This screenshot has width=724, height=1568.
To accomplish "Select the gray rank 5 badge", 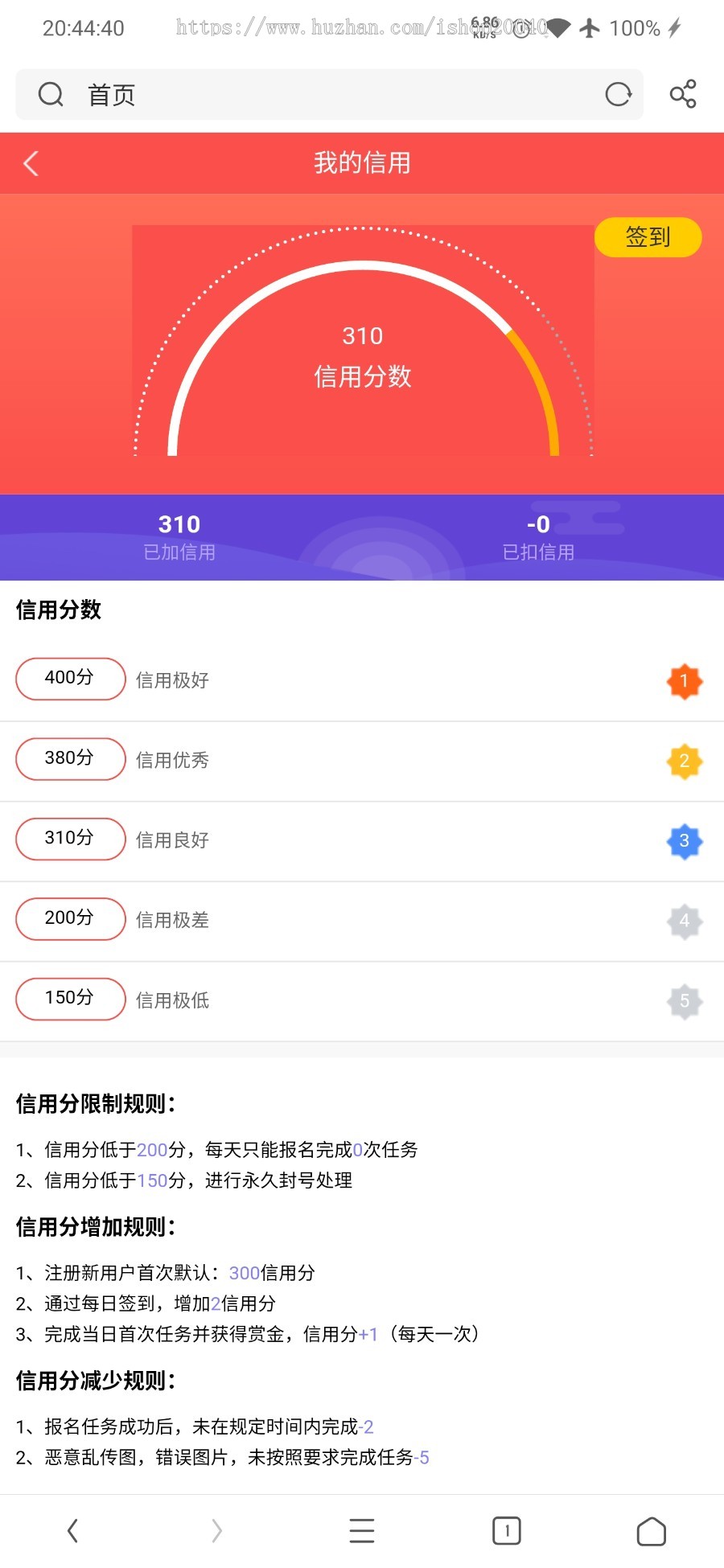I will (684, 1001).
